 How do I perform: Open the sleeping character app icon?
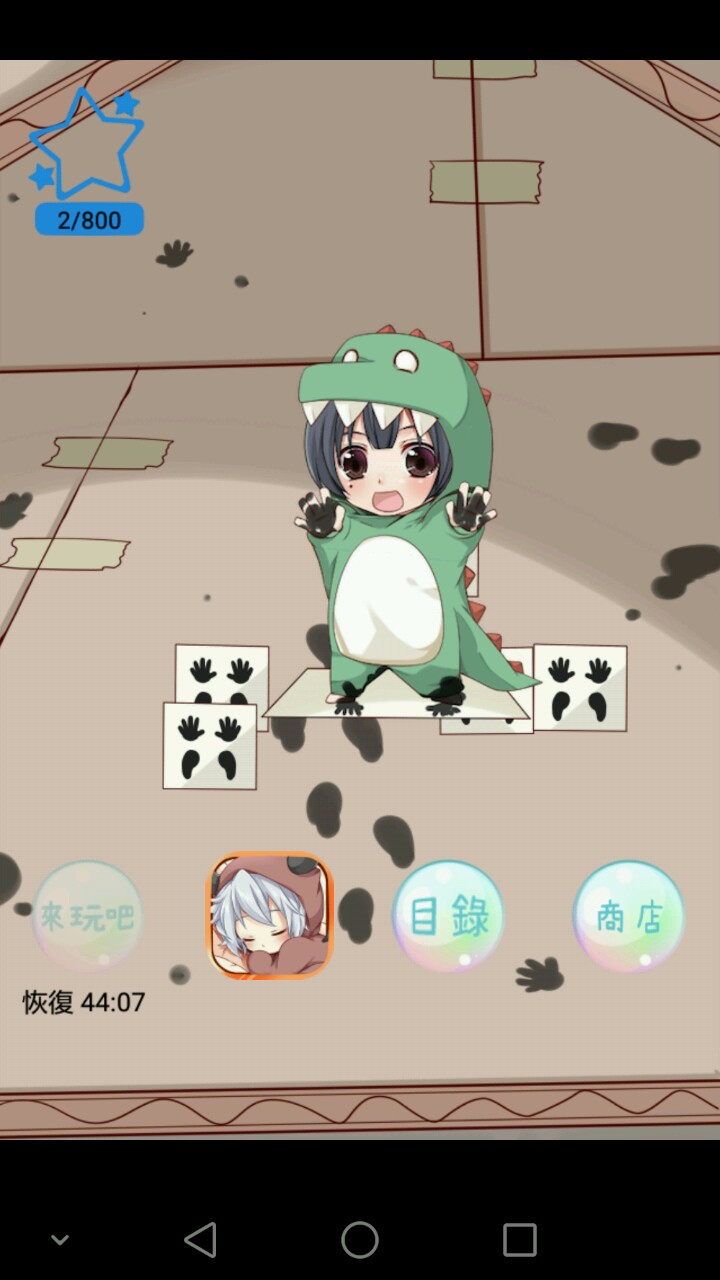pos(269,915)
